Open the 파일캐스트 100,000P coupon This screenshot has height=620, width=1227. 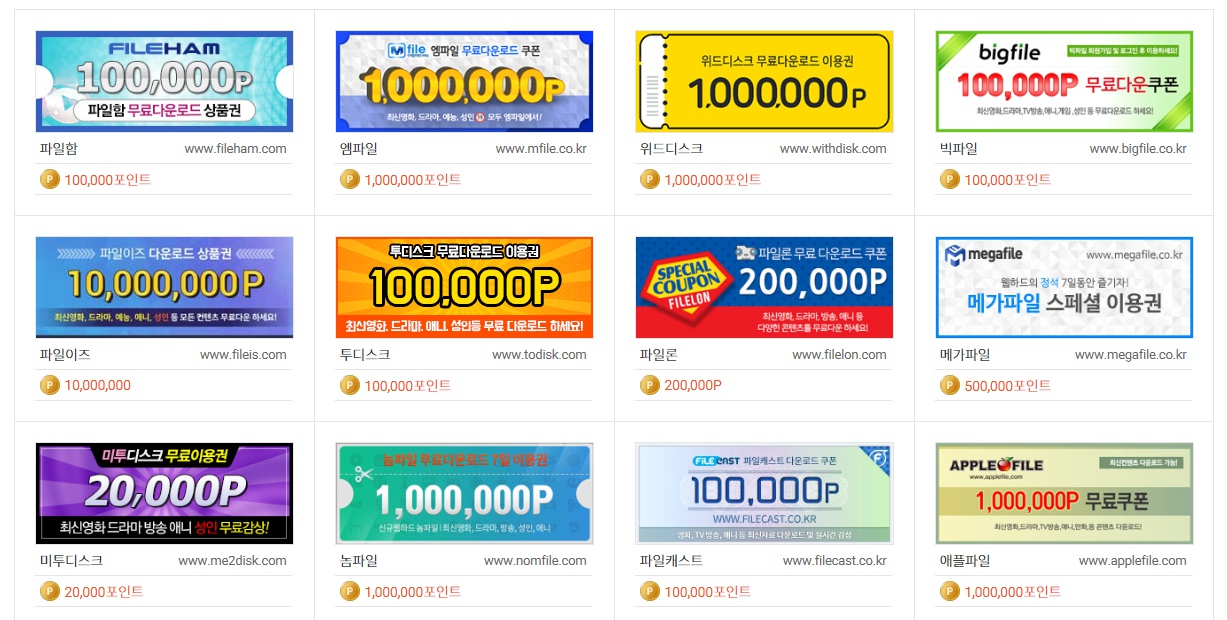pyautogui.click(x=764, y=493)
